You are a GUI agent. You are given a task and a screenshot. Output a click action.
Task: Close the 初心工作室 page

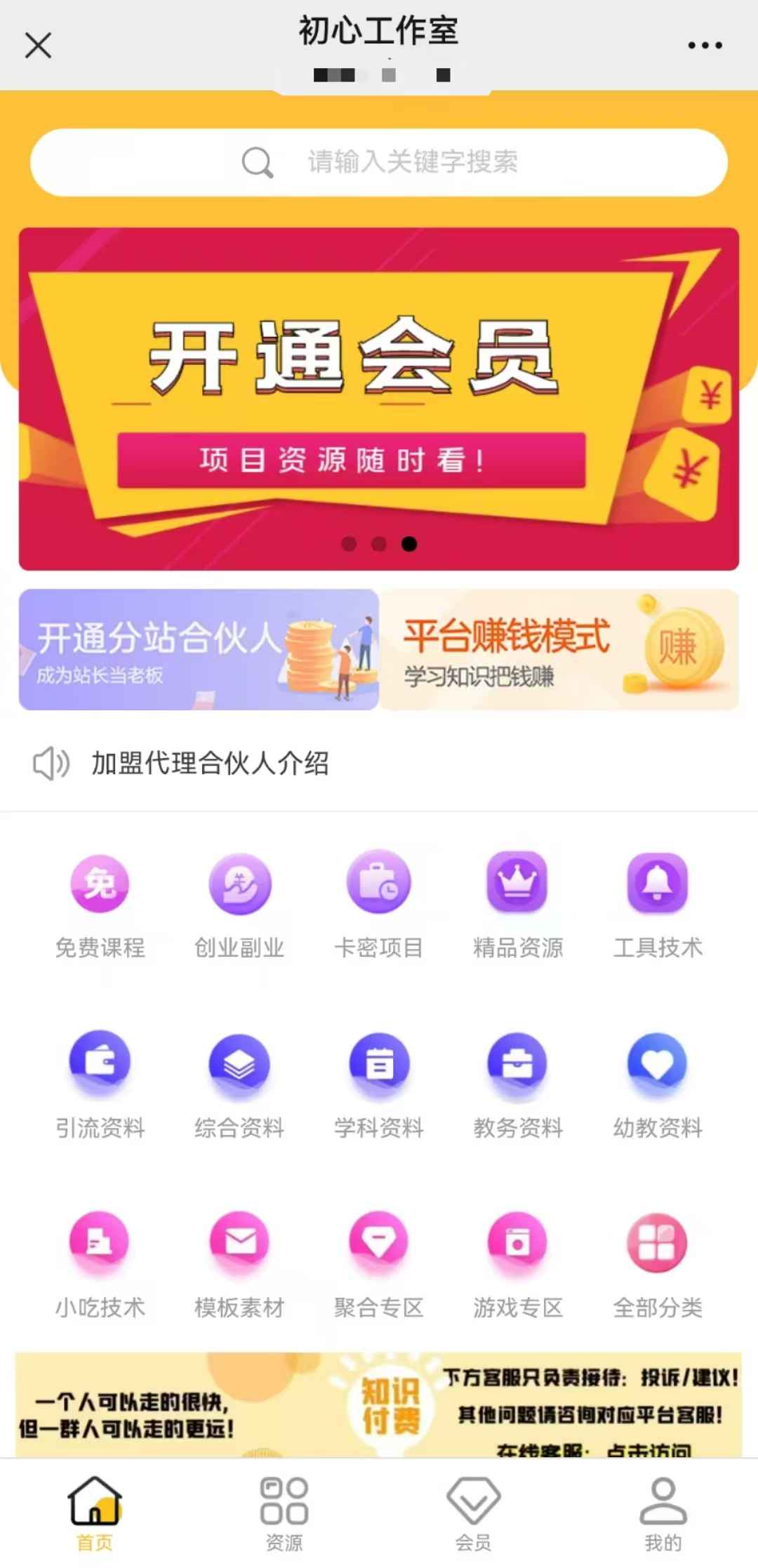pos(38,46)
